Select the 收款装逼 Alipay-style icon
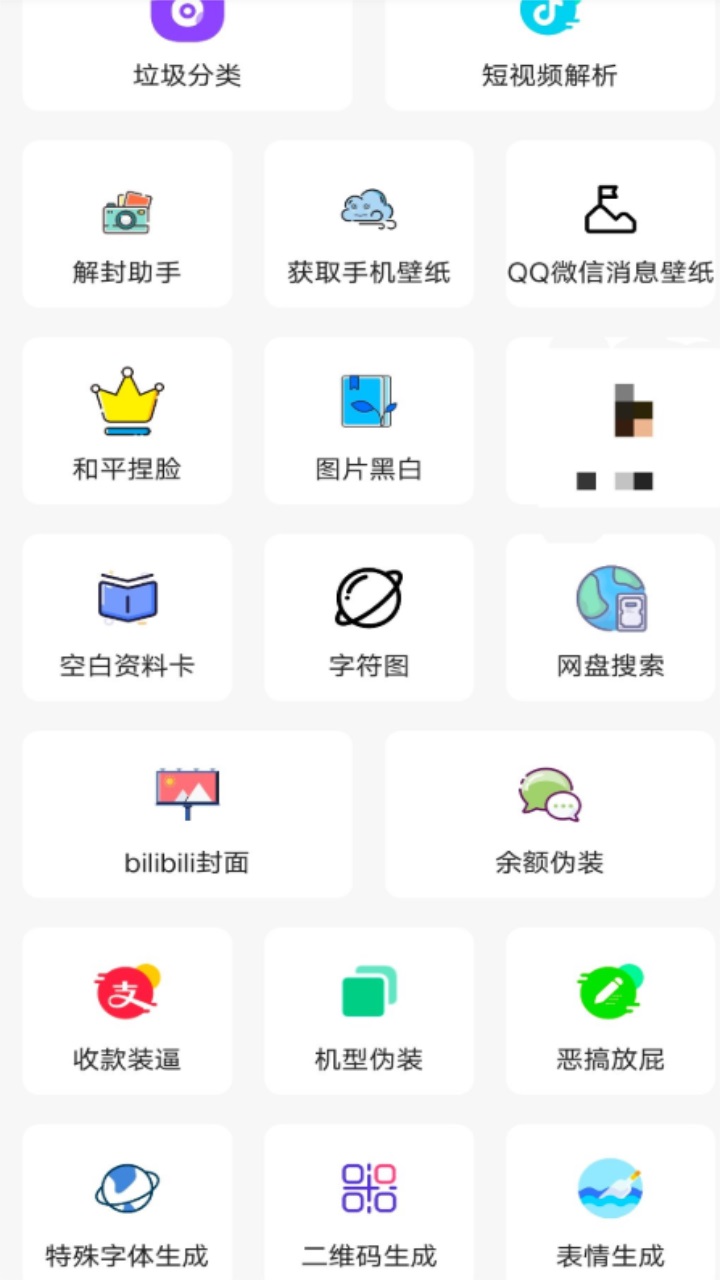 pos(127,989)
